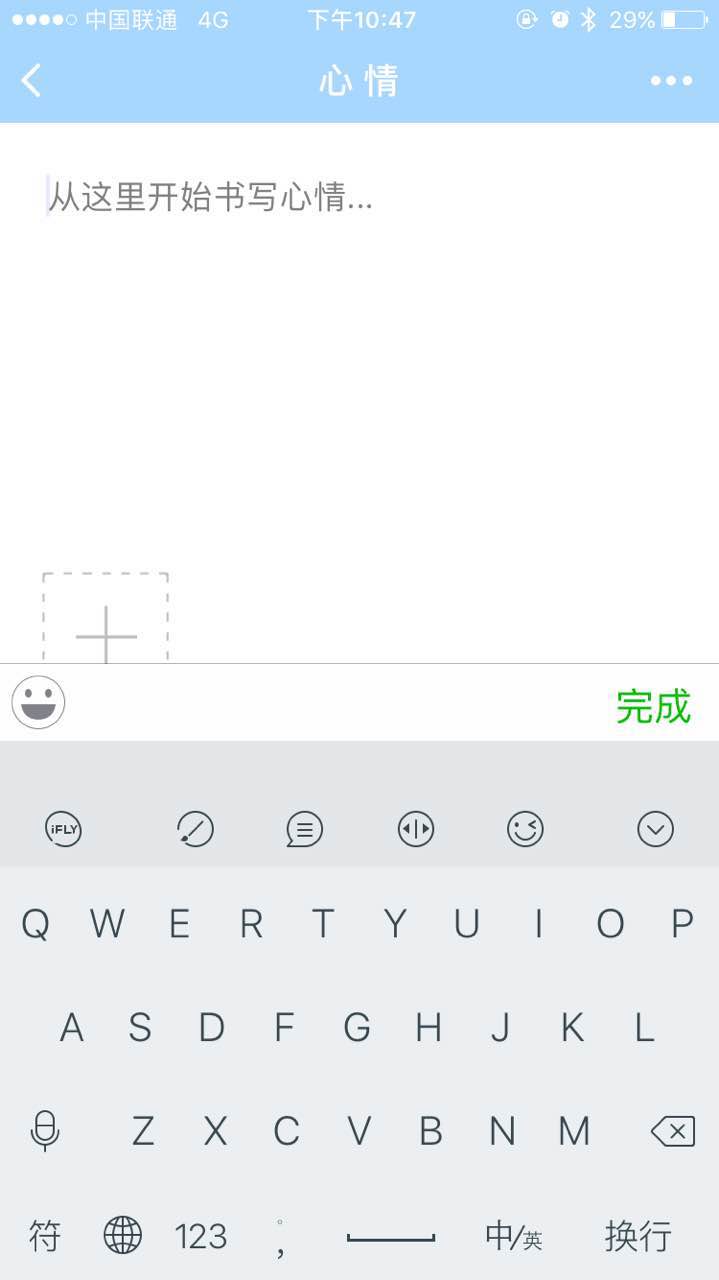Toggle the 中/英 language key
This screenshot has width=719, height=1280.
coord(513,1237)
